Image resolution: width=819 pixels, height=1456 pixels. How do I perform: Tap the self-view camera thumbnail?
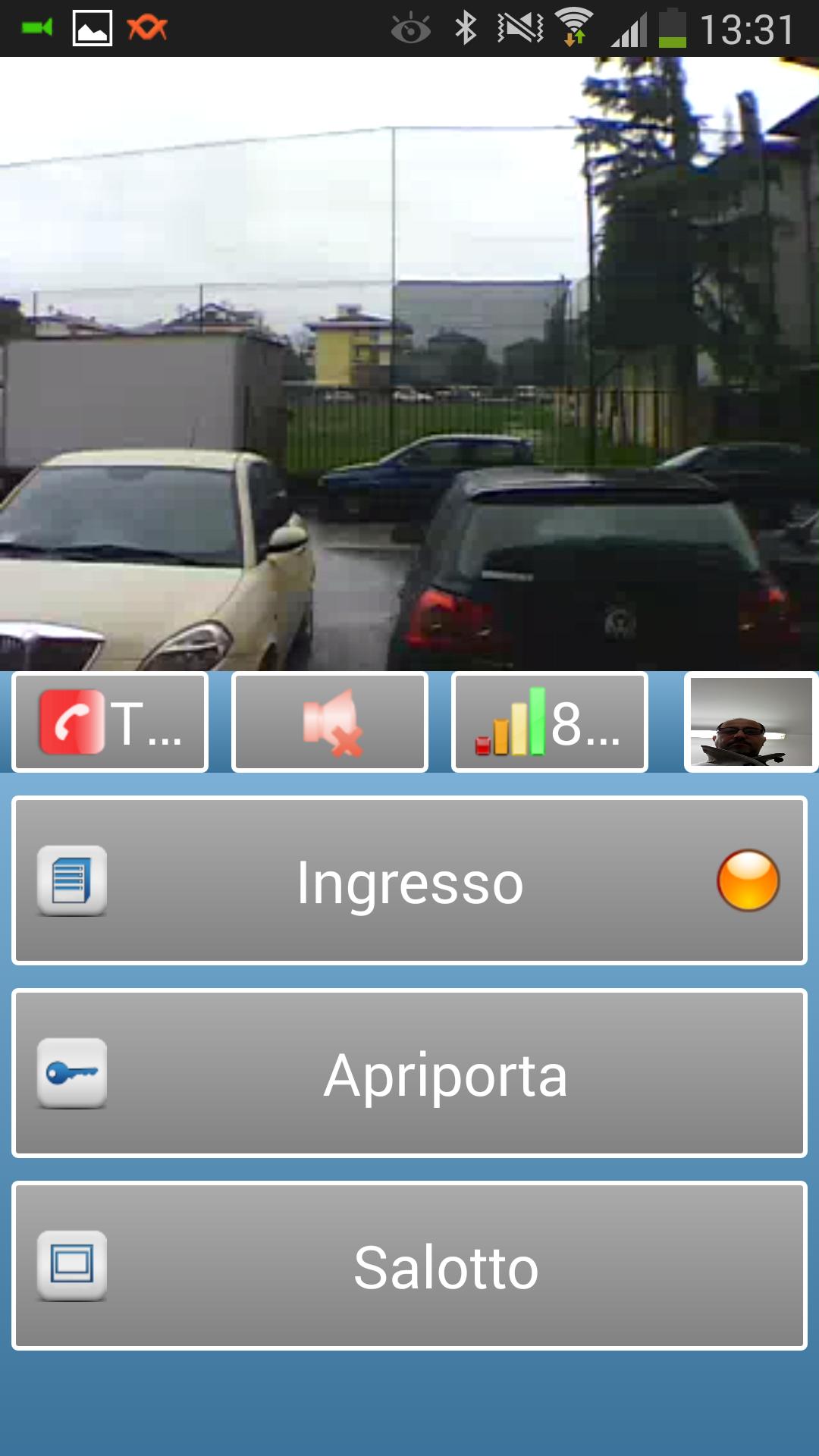[751, 722]
